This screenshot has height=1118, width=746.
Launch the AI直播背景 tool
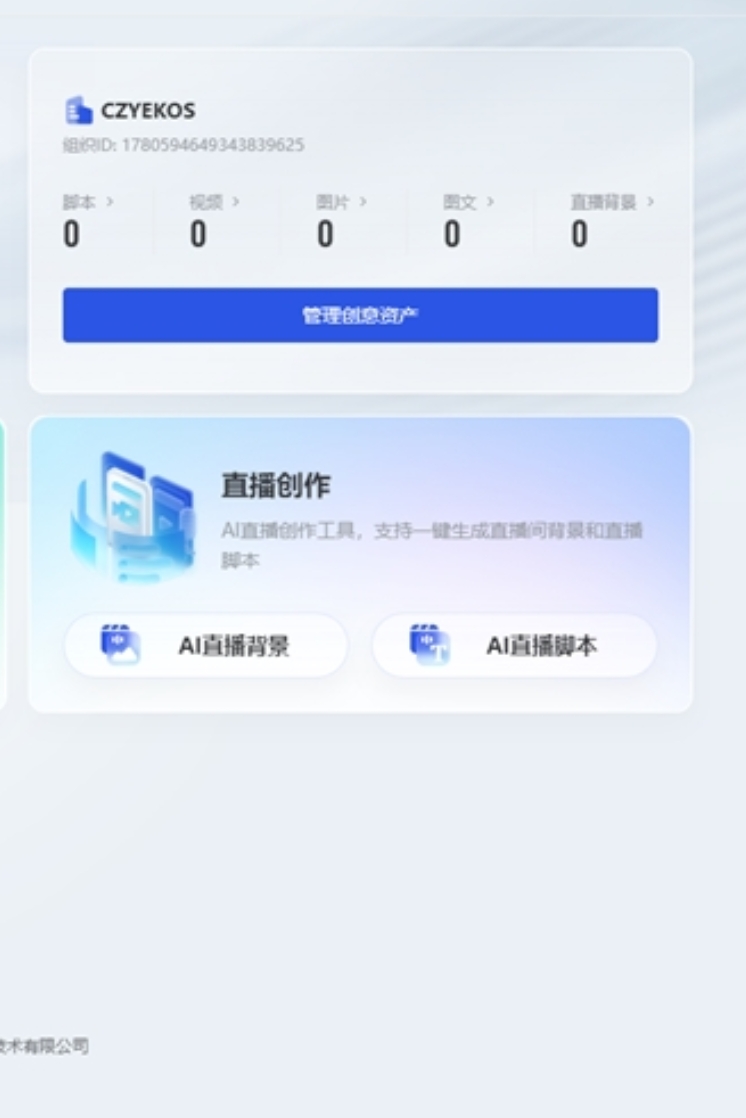point(206,646)
